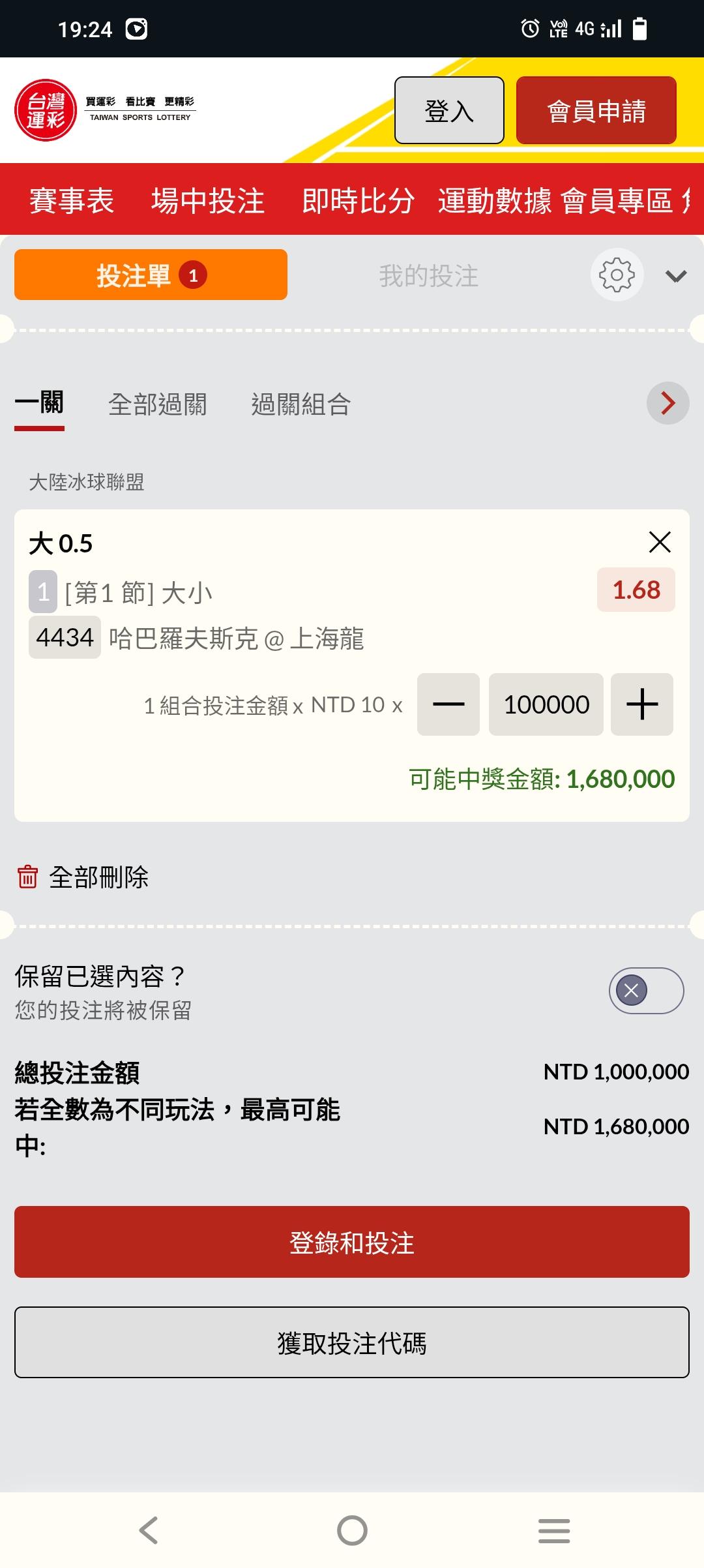This screenshot has width=704, height=1568.
Task: Select 全部過關 parlay option
Action: (158, 404)
